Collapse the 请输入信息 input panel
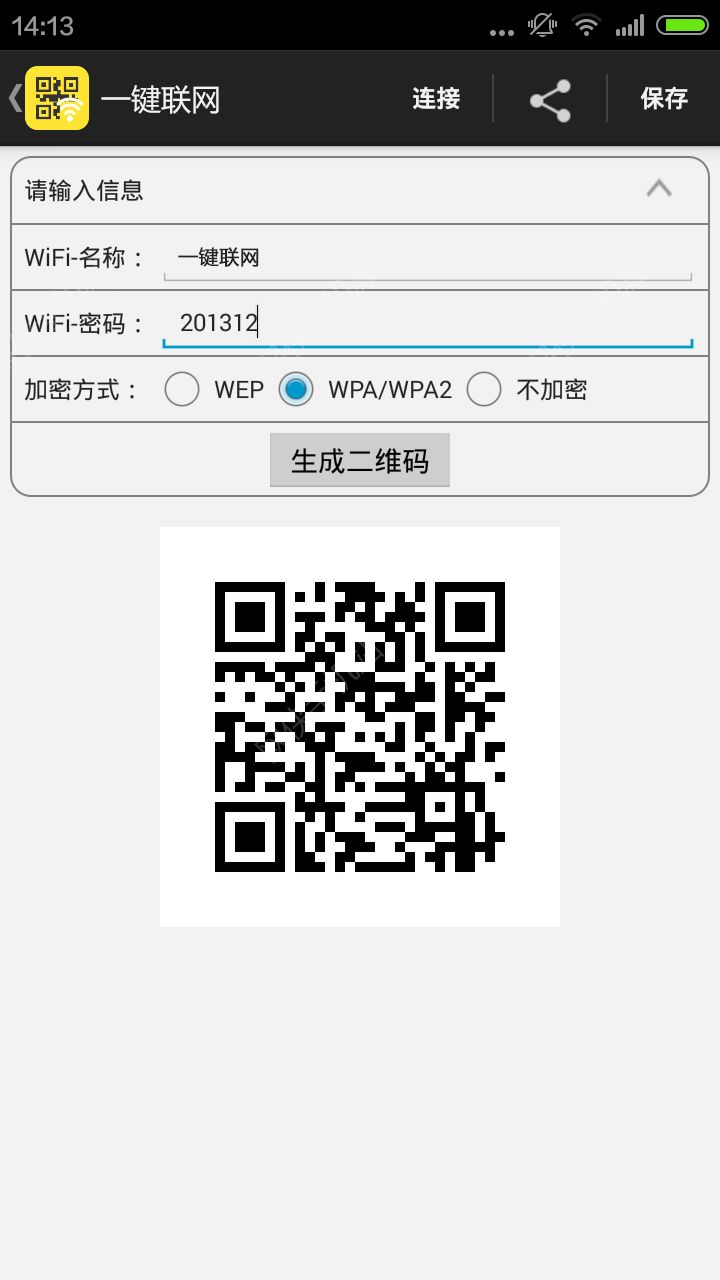The width and height of the screenshot is (720, 1280). click(x=659, y=188)
